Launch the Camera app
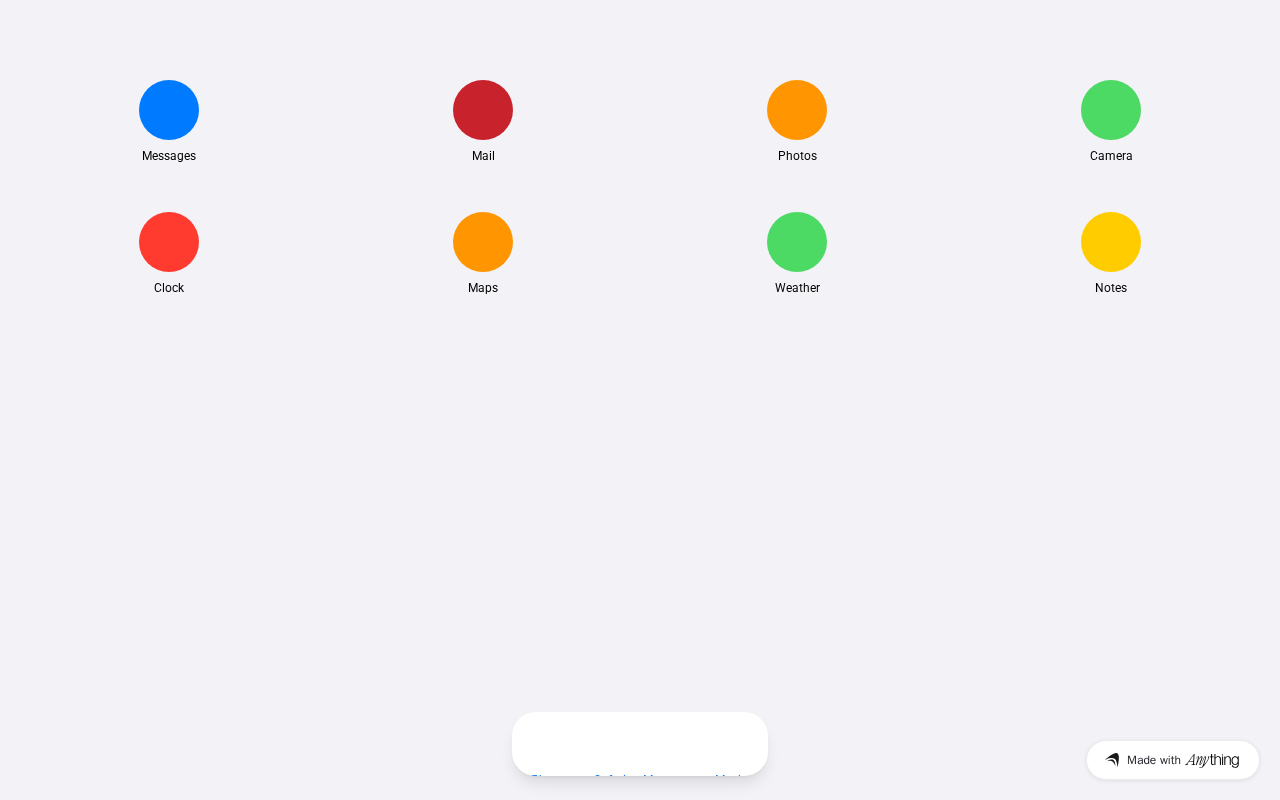 tap(1111, 110)
